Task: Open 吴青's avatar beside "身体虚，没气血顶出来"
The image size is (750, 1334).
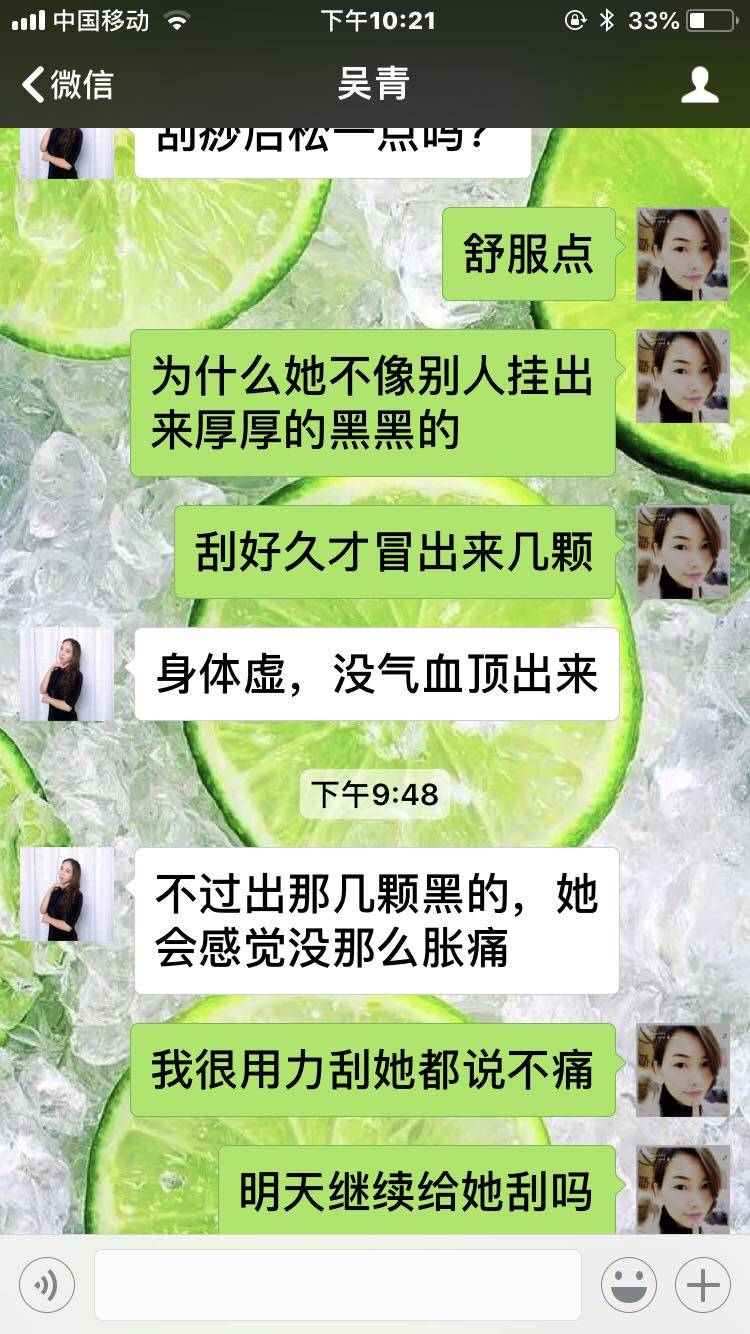Action: [66, 675]
